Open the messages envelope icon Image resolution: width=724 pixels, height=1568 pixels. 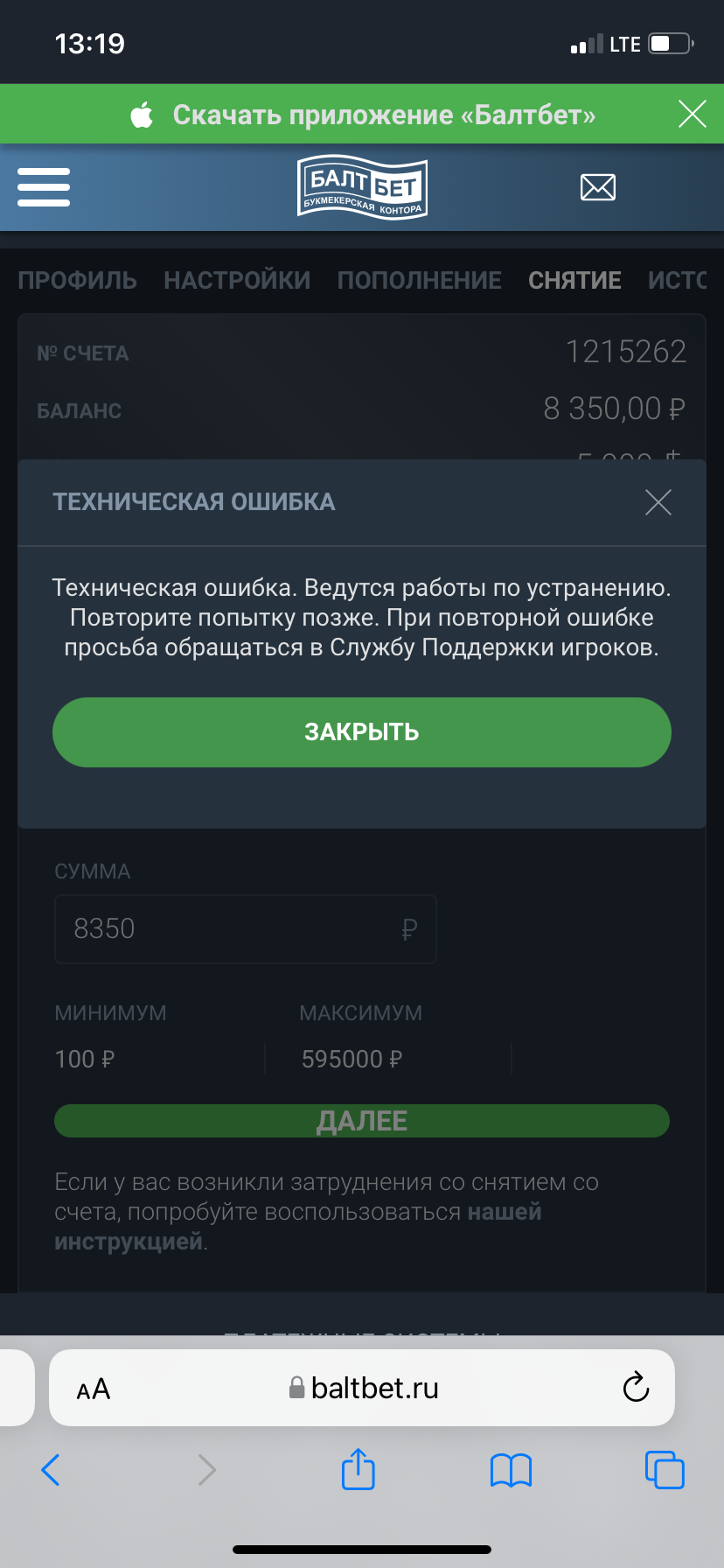click(598, 187)
